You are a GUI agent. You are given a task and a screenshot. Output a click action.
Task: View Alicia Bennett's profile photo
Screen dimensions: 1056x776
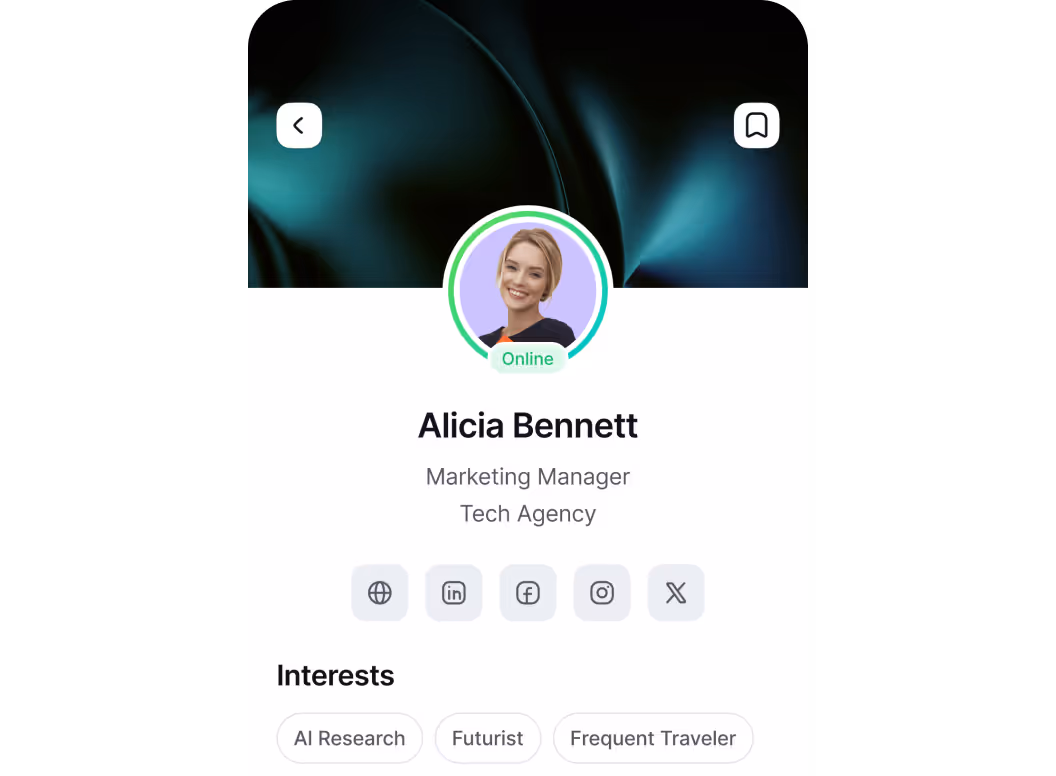pos(527,285)
